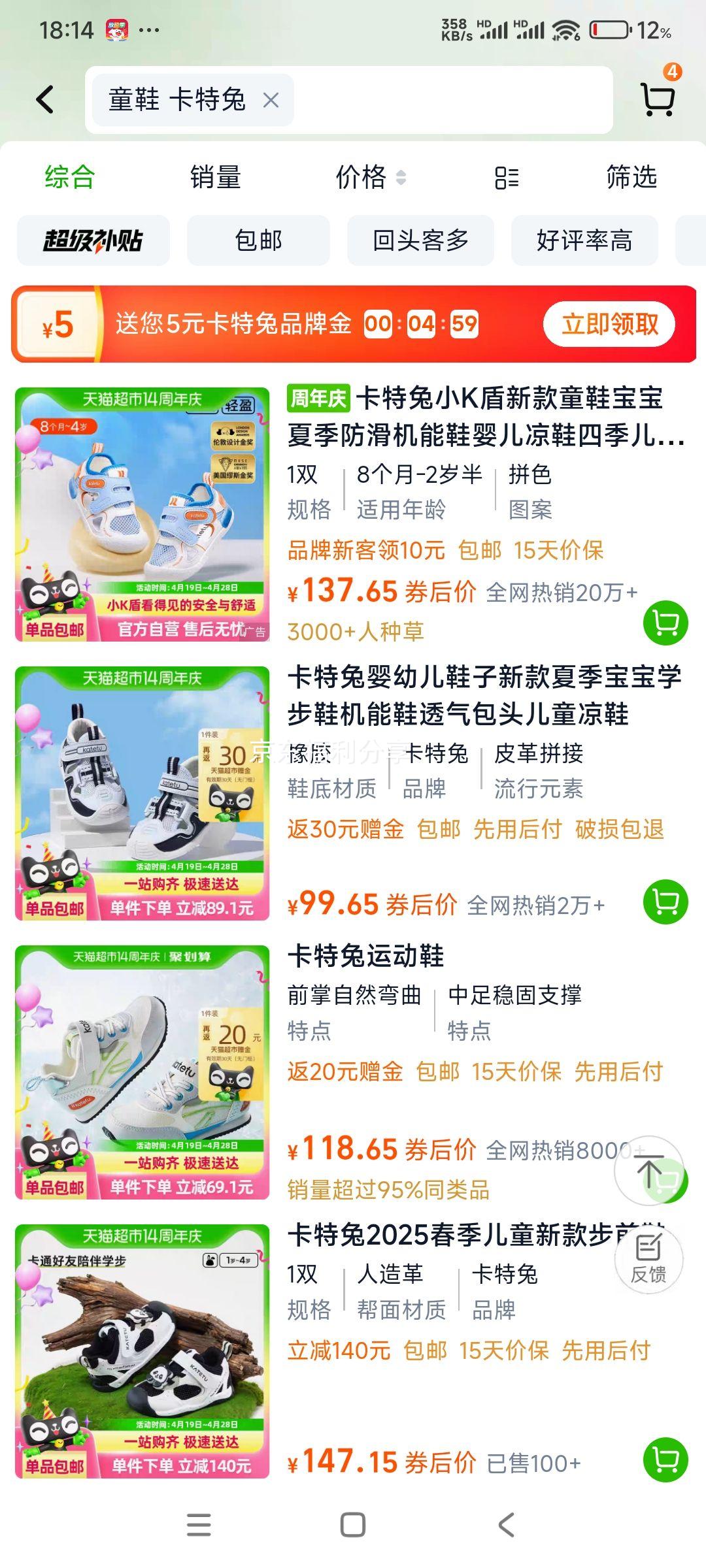This screenshot has height=1568, width=706.
Task: Claim the coupon via 立即领取
Action: click(609, 323)
